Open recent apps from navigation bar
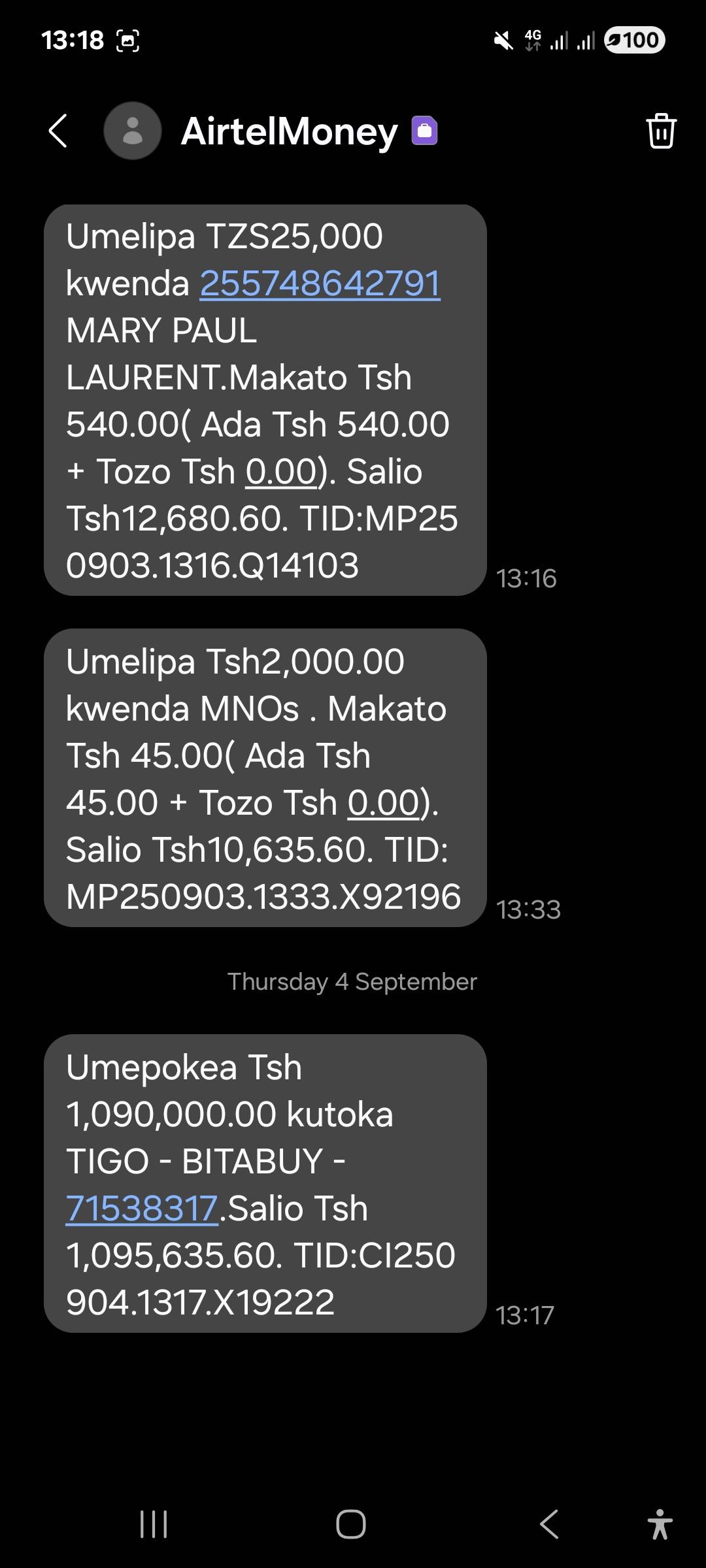The width and height of the screenshot is (706, 1568). tap(154, 1524)
